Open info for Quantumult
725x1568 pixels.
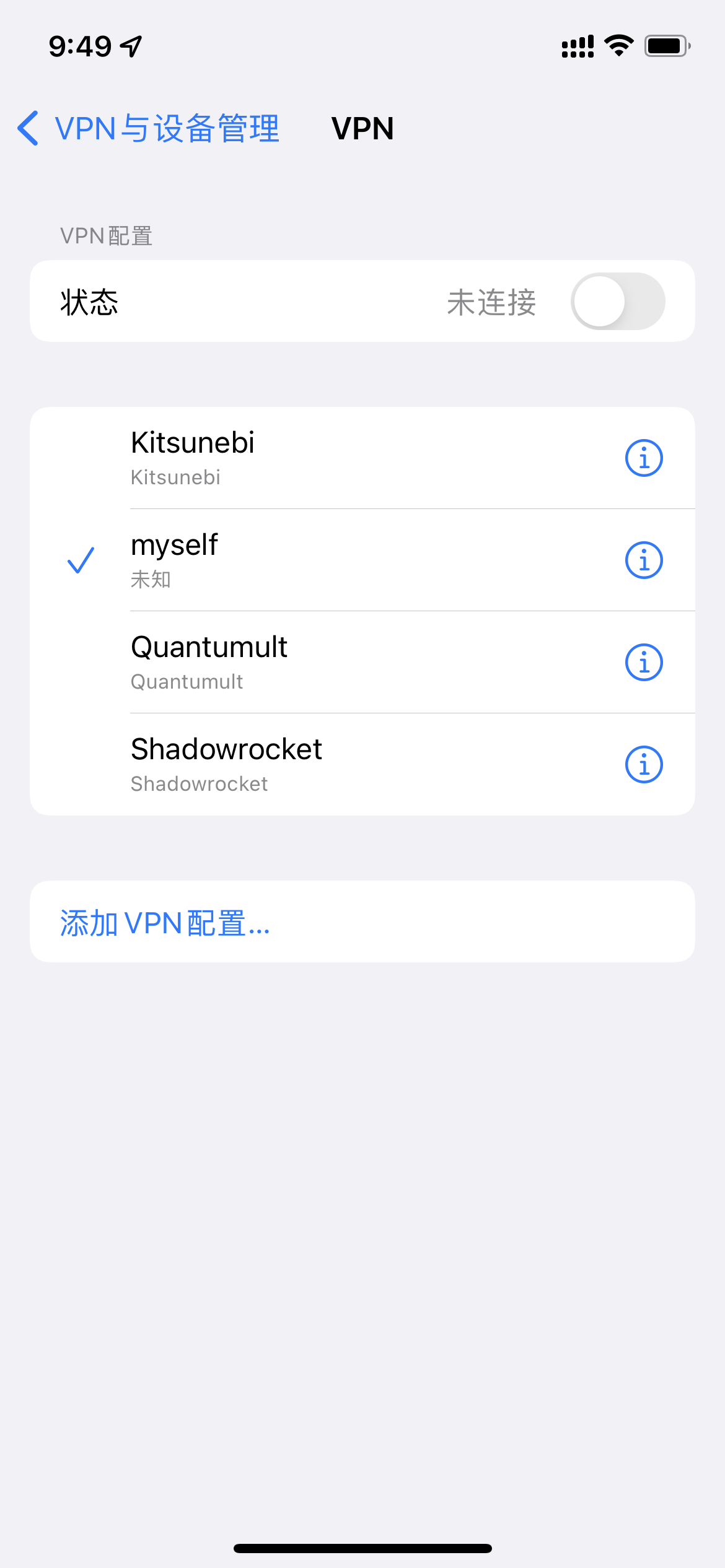(x=644, y=663)
